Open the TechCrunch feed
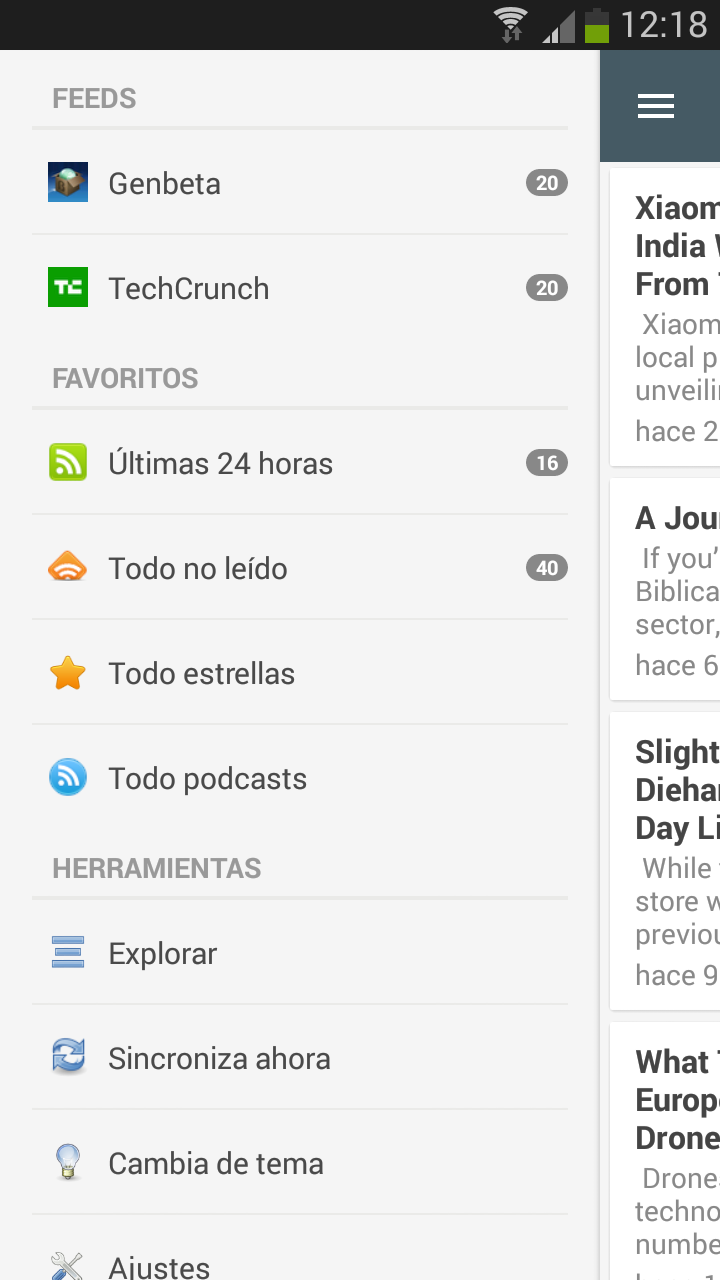 (x=300, y=288)
